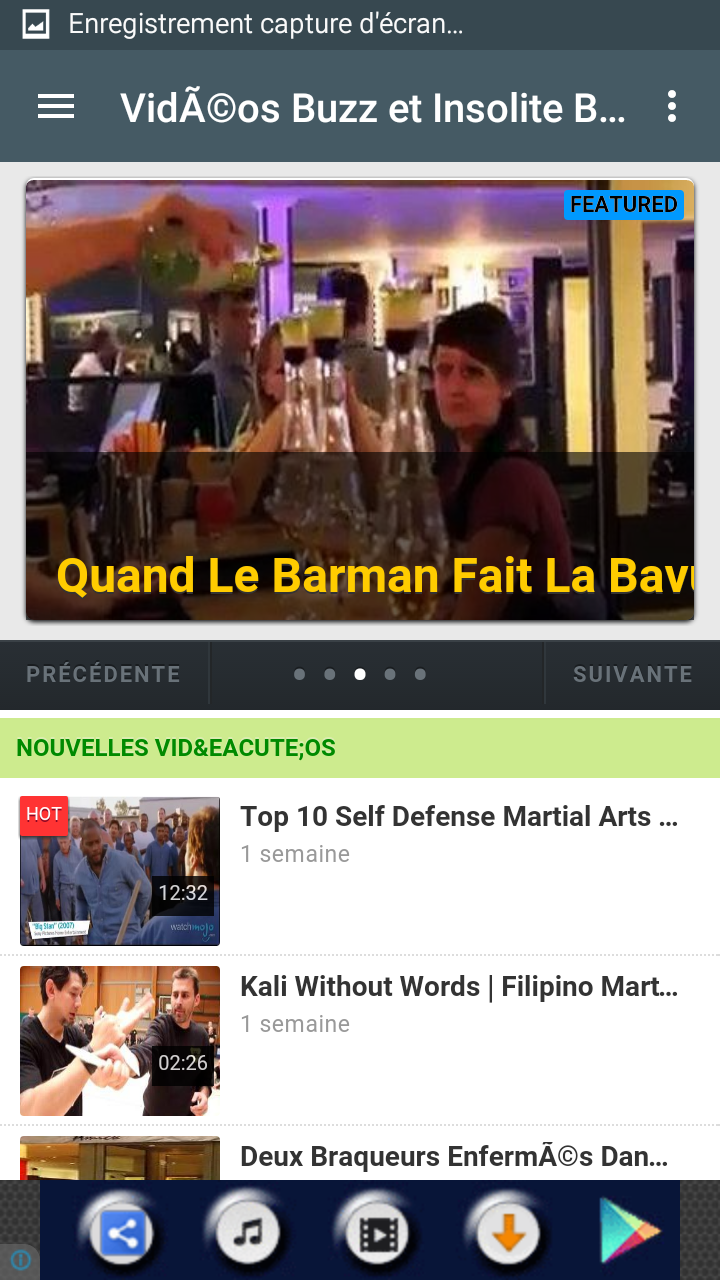Open the hamburger drawer menu
Image resolution: width=720 pixels, height=1280 pixels.
coord(56,107)
